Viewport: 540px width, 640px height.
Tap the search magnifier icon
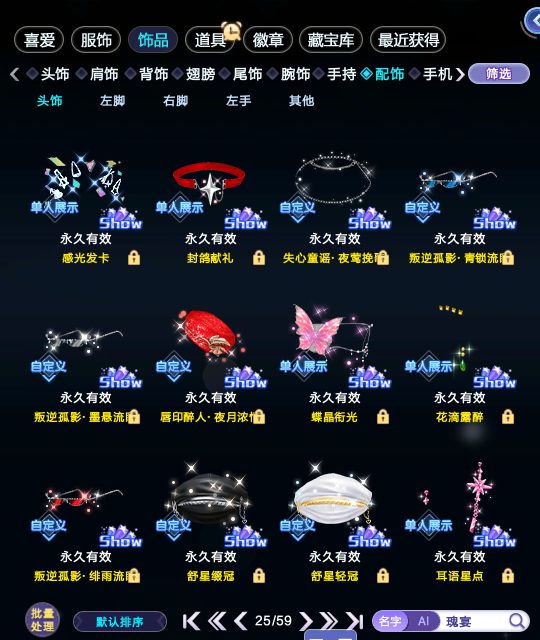pos(517,621)
